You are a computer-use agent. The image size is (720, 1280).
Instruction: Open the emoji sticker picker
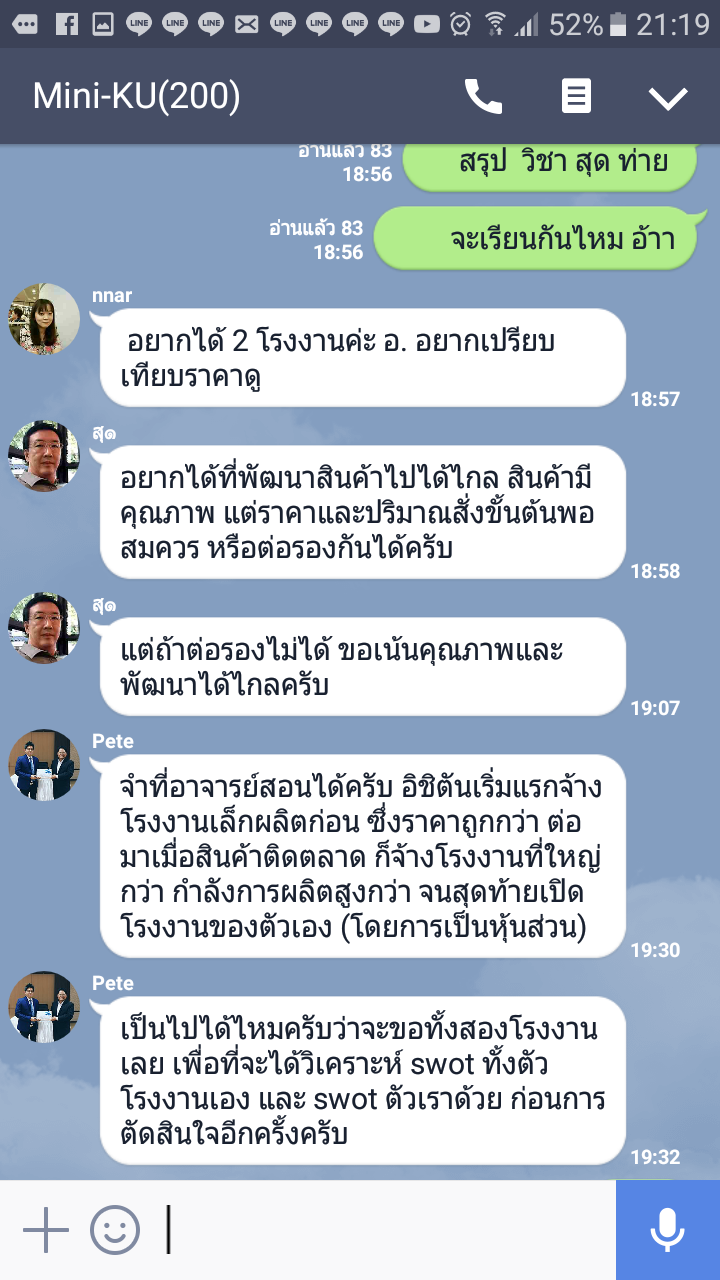coord(115,1230)
